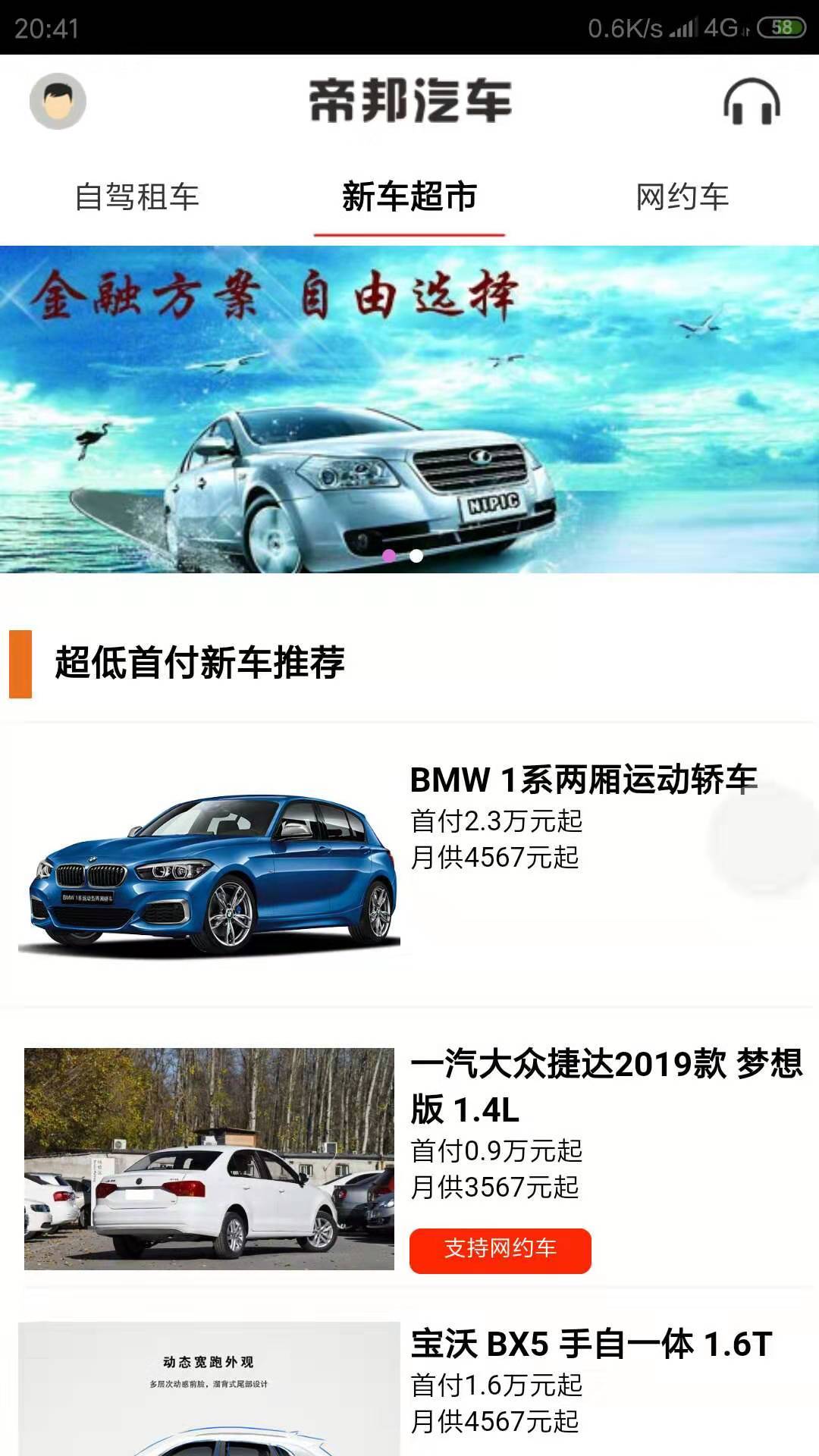Open the 新车超市 tab
The image size is (819, 1456).
click(x=409, y=196)
